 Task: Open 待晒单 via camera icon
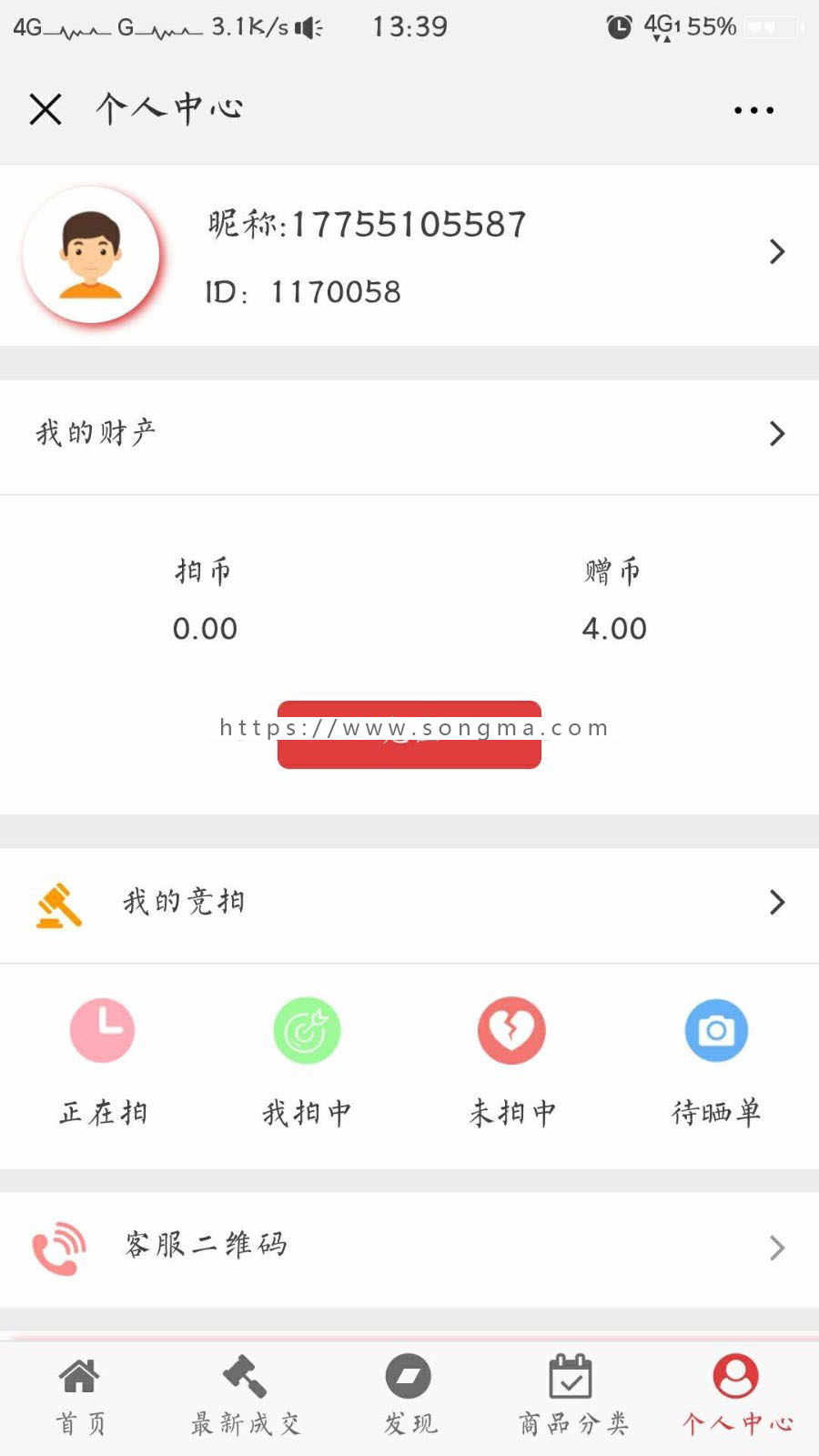(x=717, y=1030)
